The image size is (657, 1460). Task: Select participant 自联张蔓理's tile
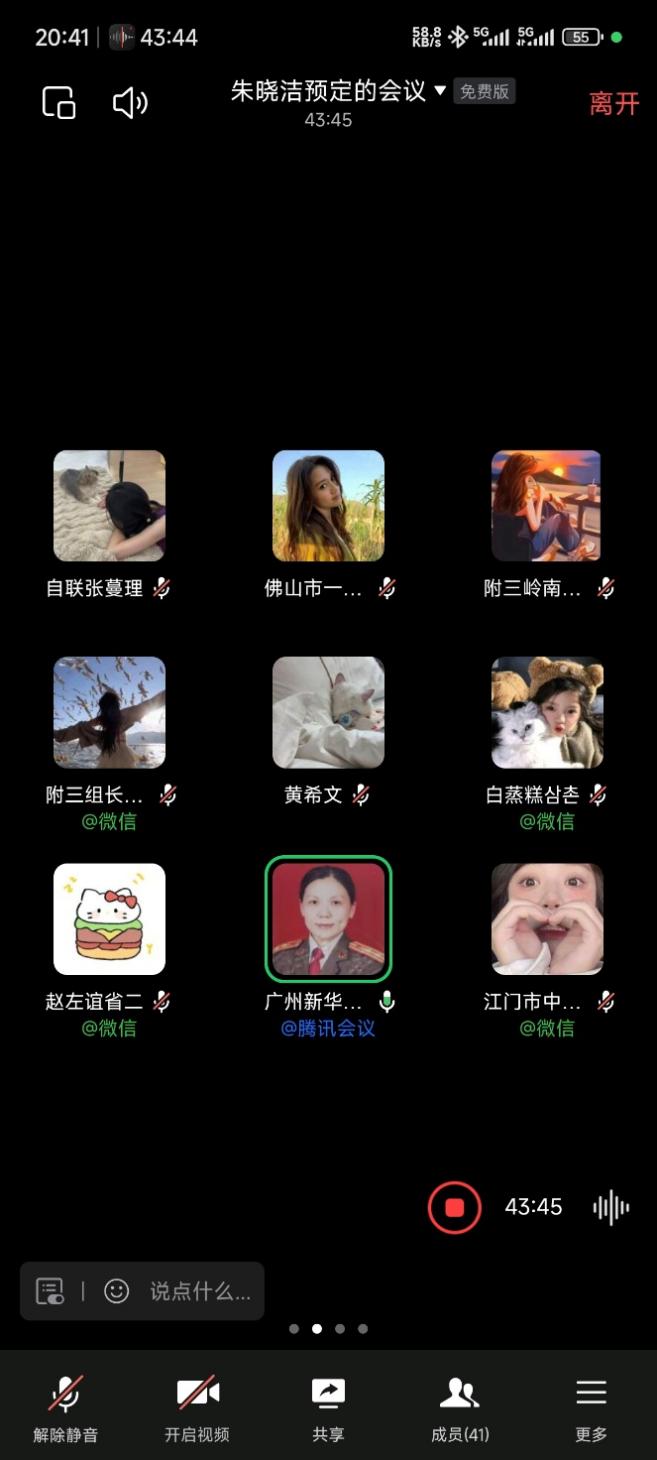[x=109, y=506]
